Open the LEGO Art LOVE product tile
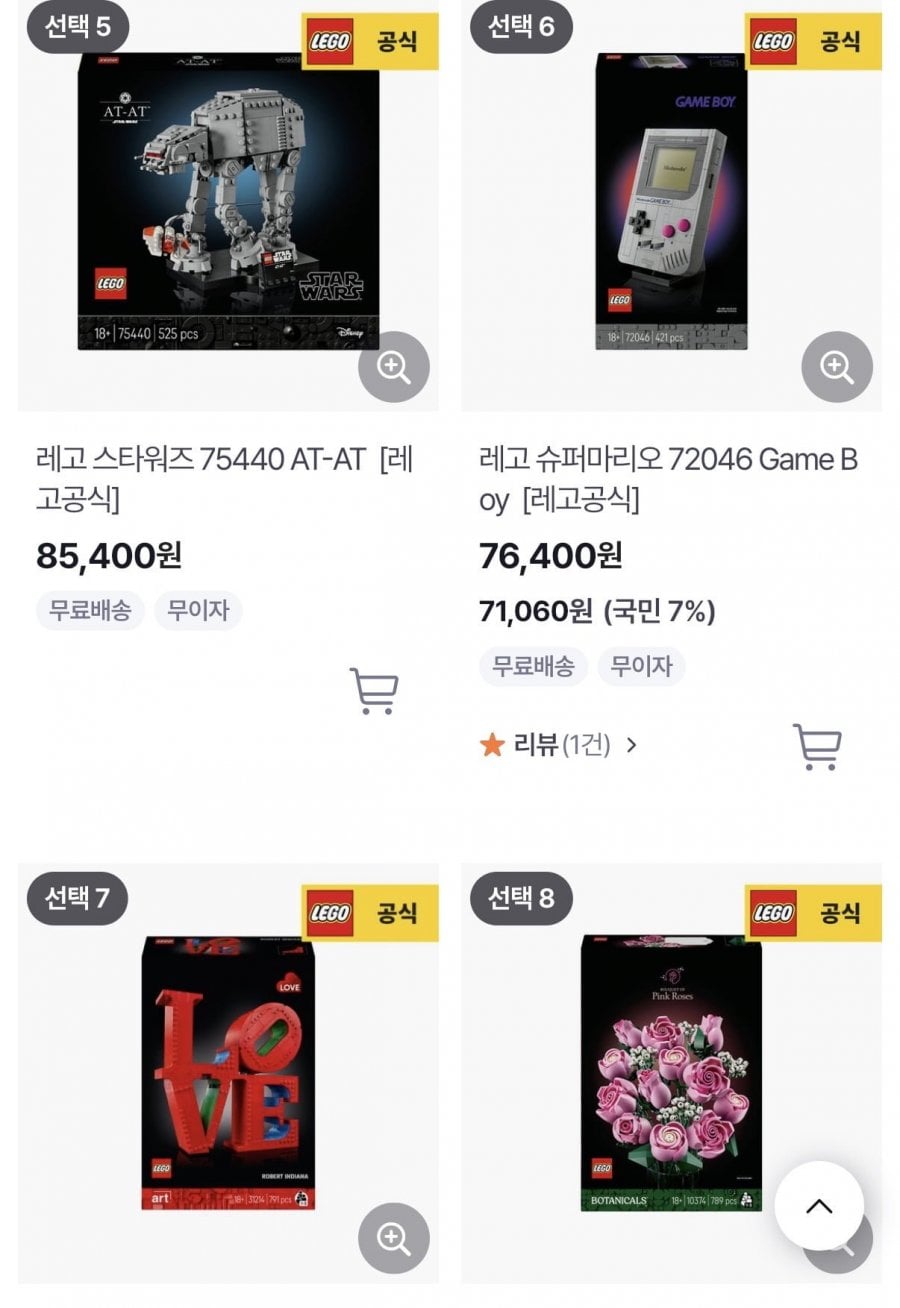Screen dimensions: 900x1308 point(228,1072)
